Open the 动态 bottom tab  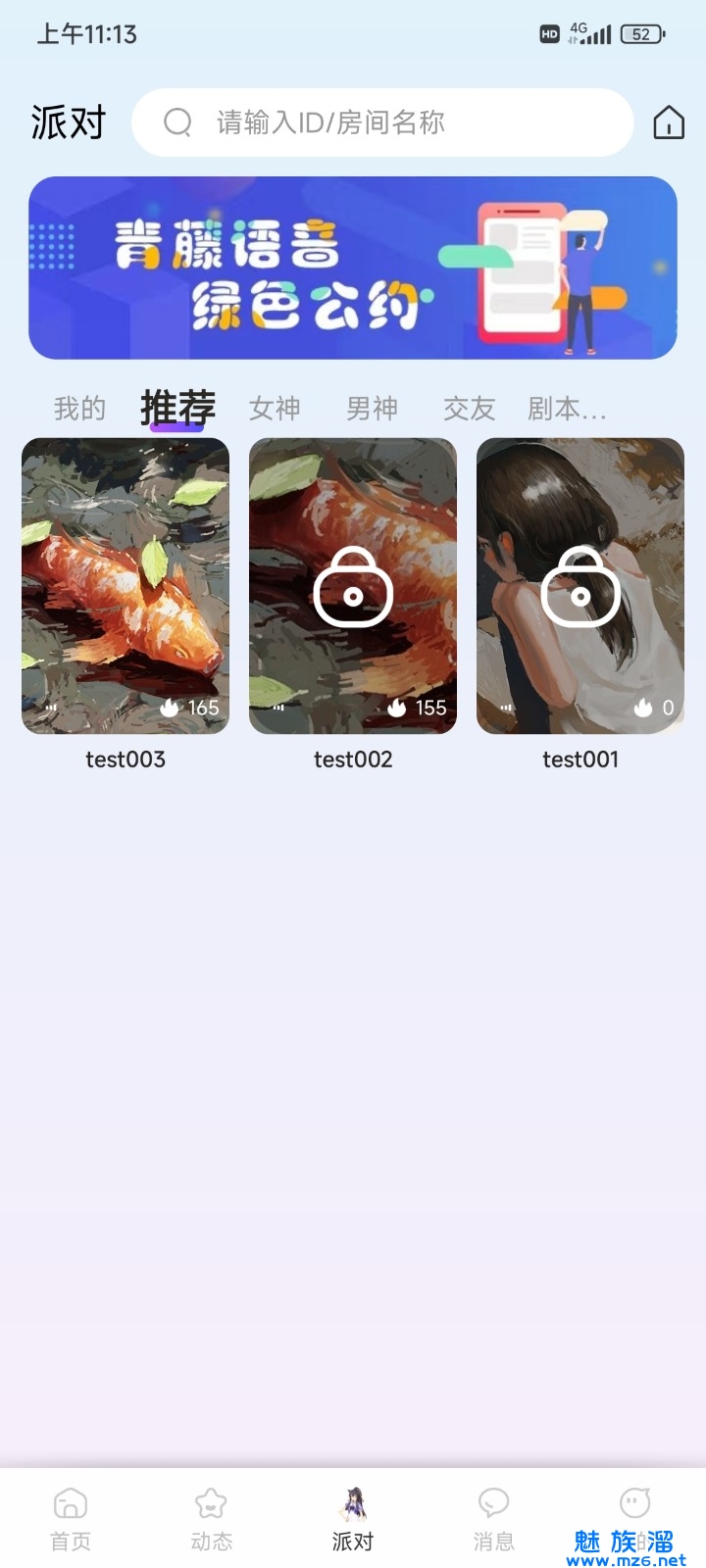point(212,1518)
